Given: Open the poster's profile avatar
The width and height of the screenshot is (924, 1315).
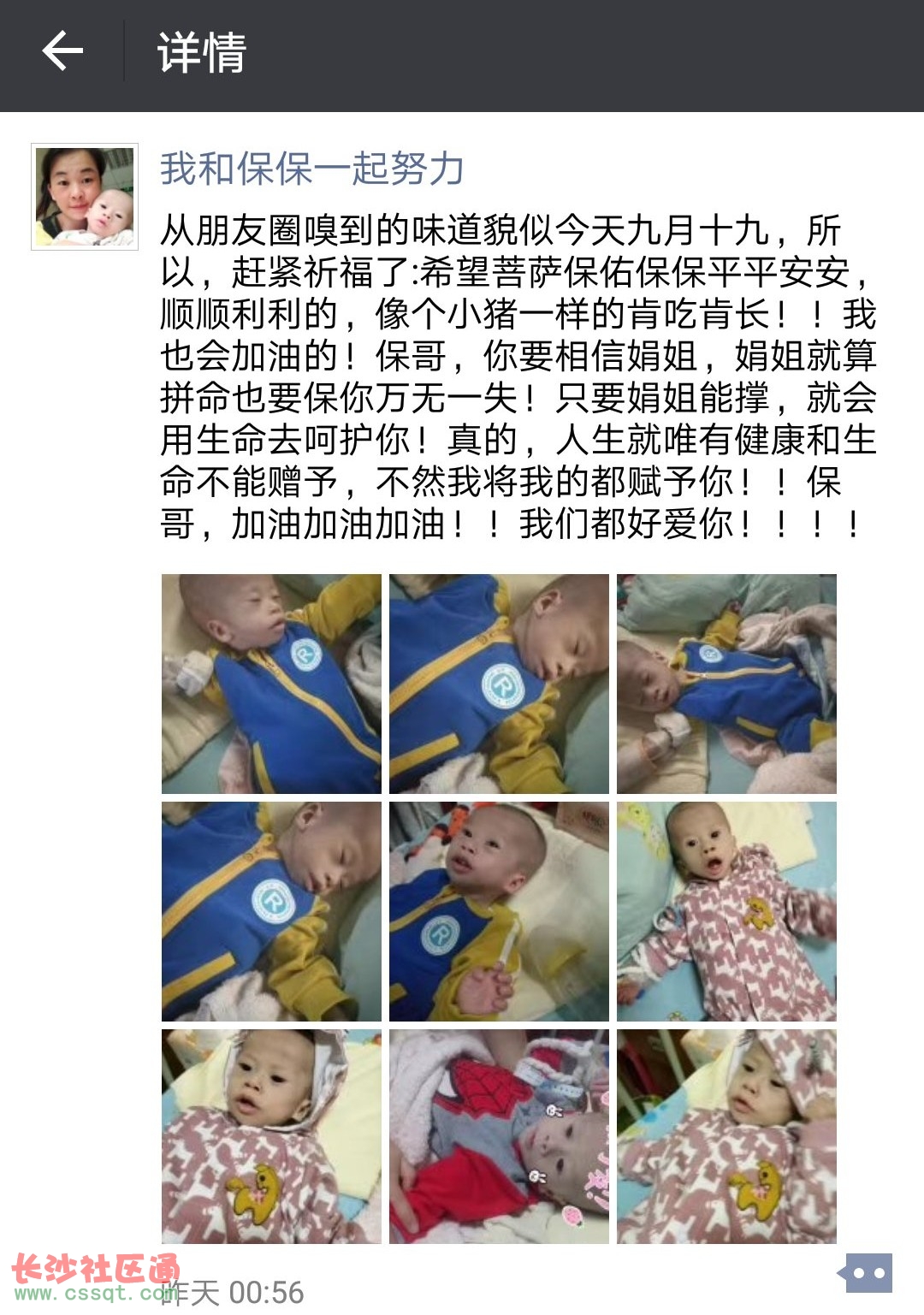Looking at the screenshot, I should (85, 197).
